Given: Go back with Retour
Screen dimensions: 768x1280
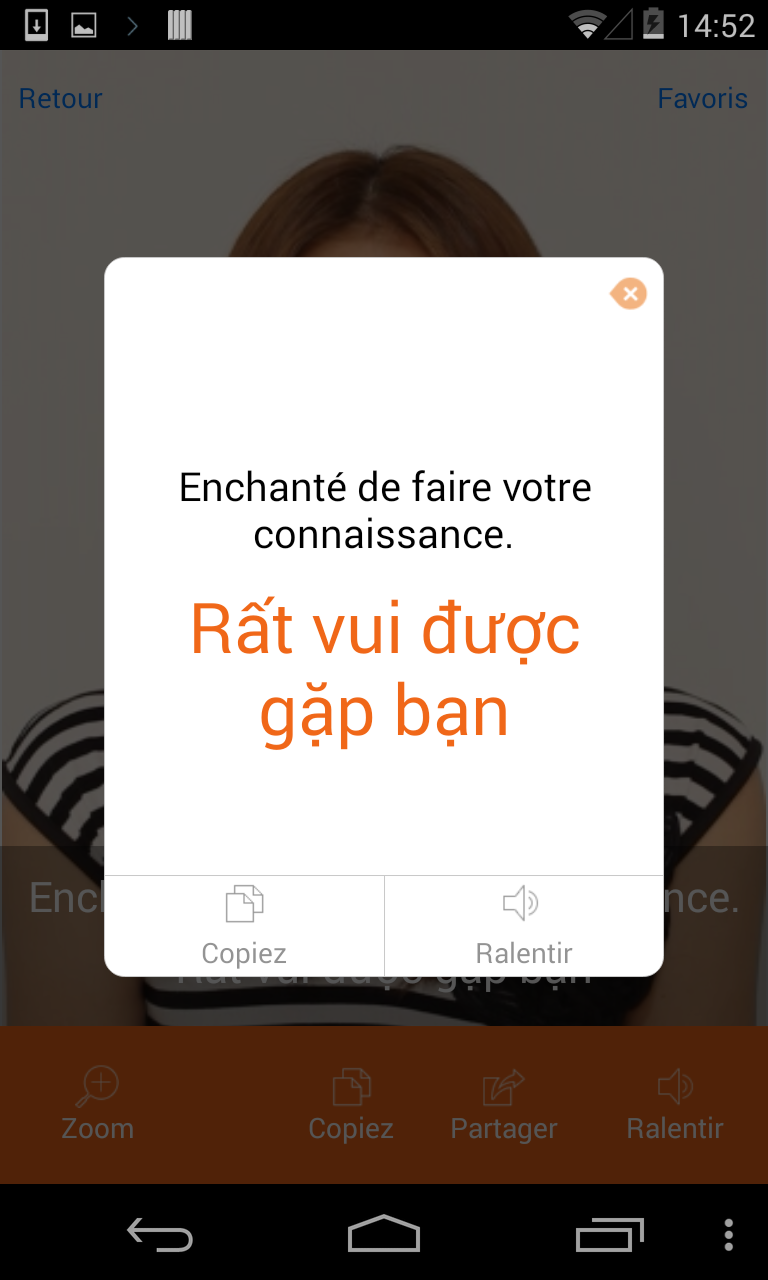Looking at the screenshot, I should point(61,99).
